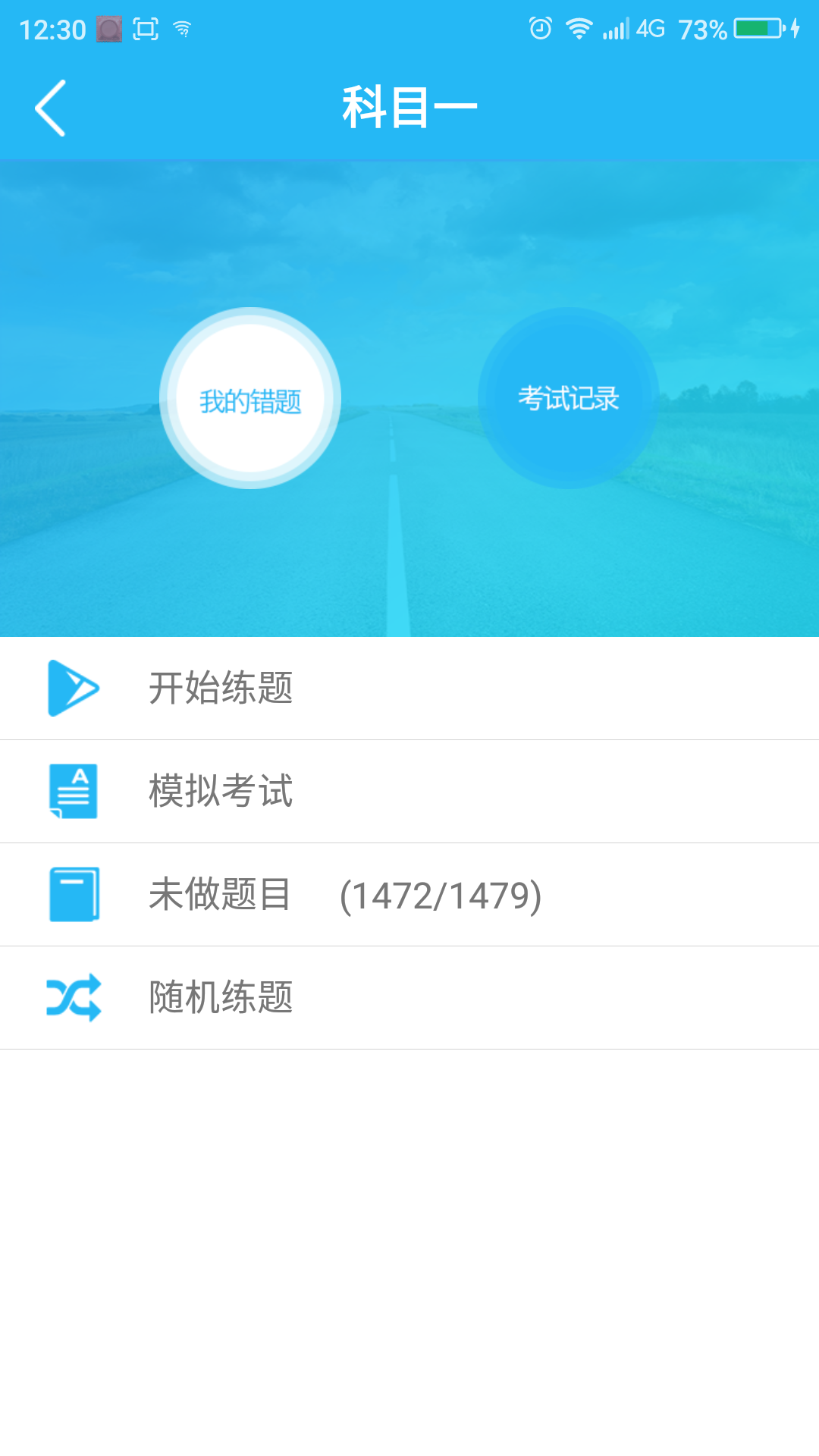Open the 我的错题 circle button

point(250,398)
